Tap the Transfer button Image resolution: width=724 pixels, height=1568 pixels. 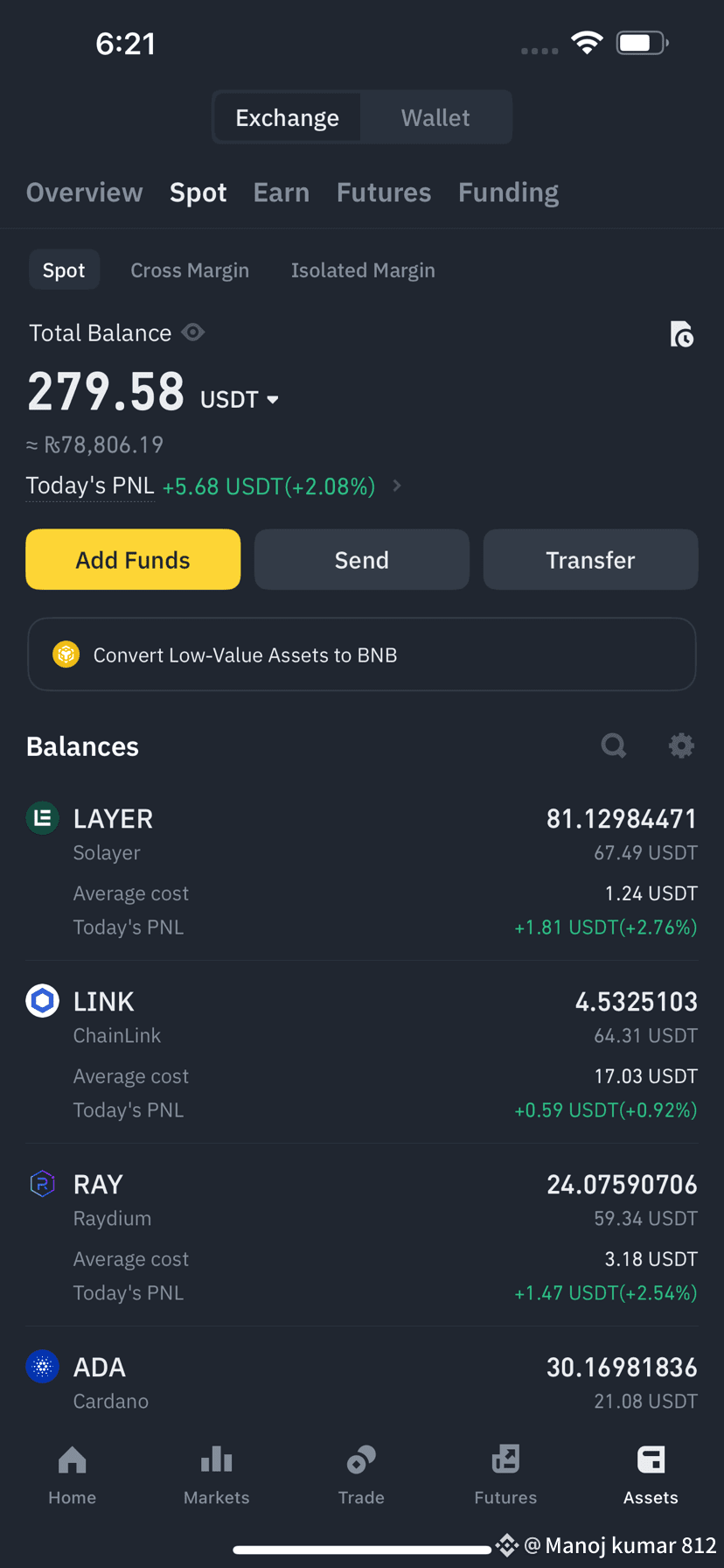coord(591,559)
